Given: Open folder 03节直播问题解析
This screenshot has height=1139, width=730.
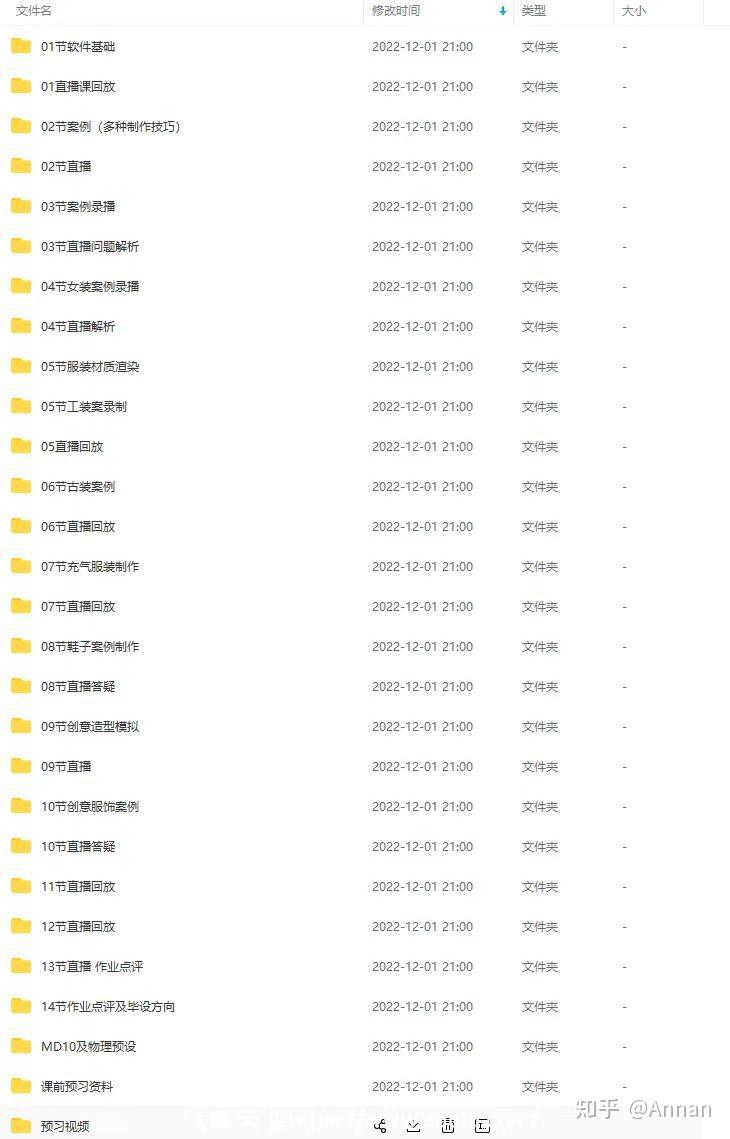Looking at the screenshot, I should click(x=90, y=247).
